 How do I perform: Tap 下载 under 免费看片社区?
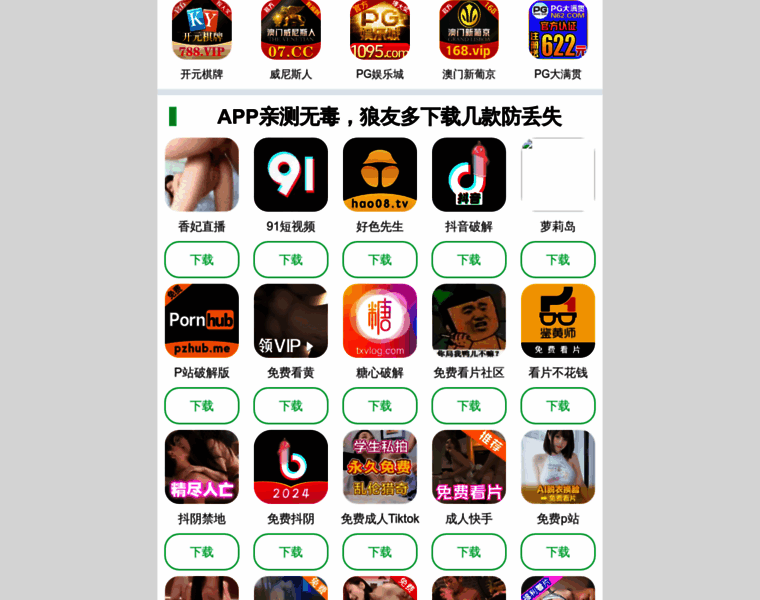[469, 406]
